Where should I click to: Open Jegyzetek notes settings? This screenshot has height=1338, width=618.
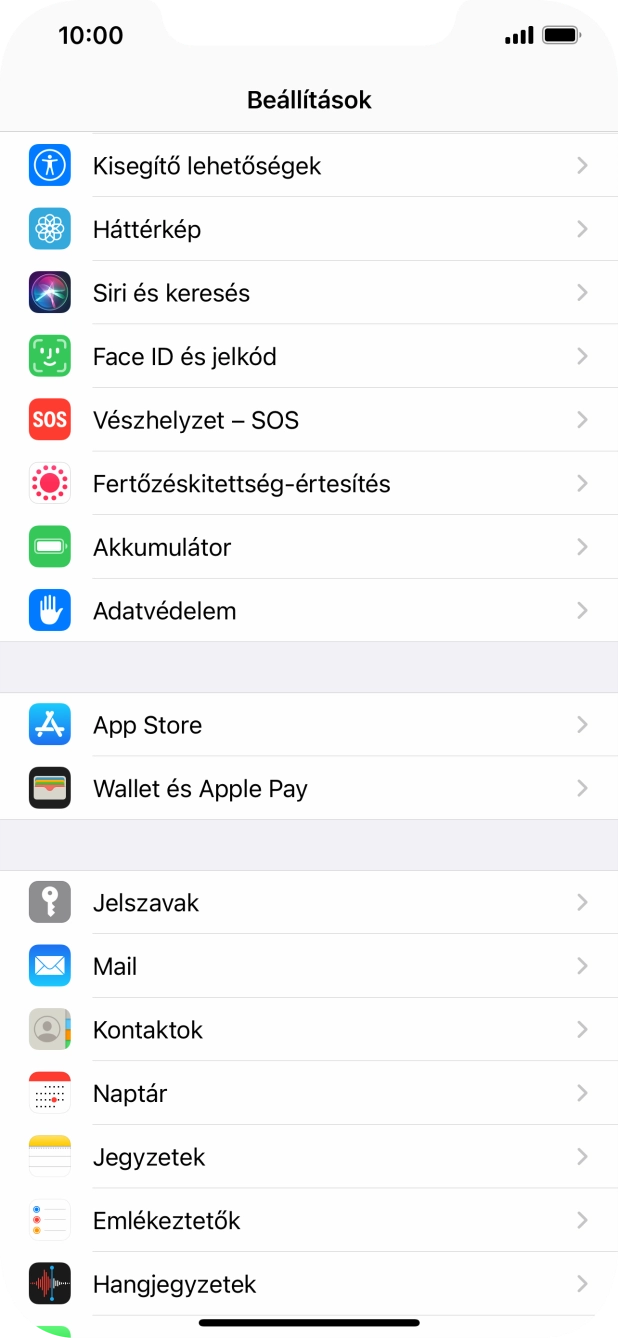pyautogui.click(x=308, y=1157)
